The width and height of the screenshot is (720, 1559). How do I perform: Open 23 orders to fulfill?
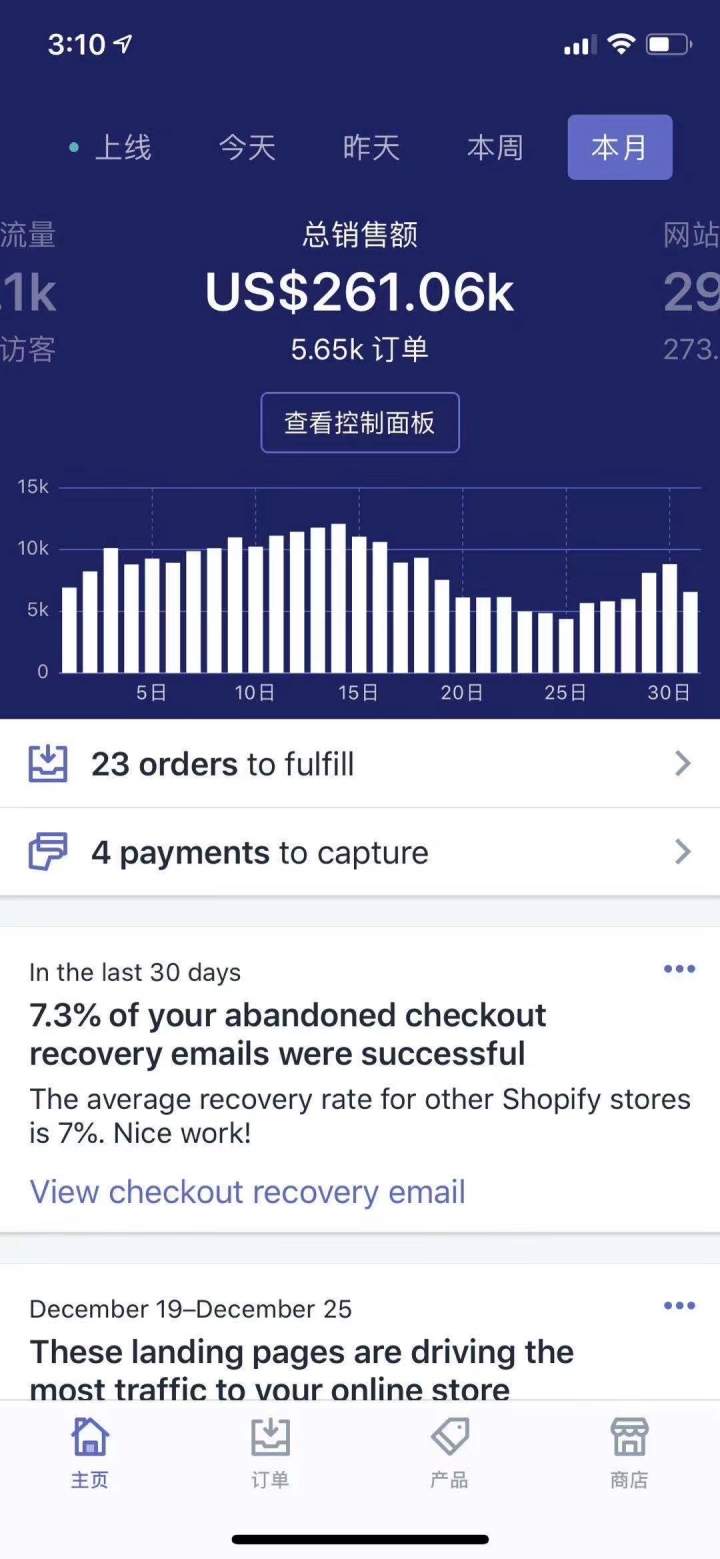point(360,764)
